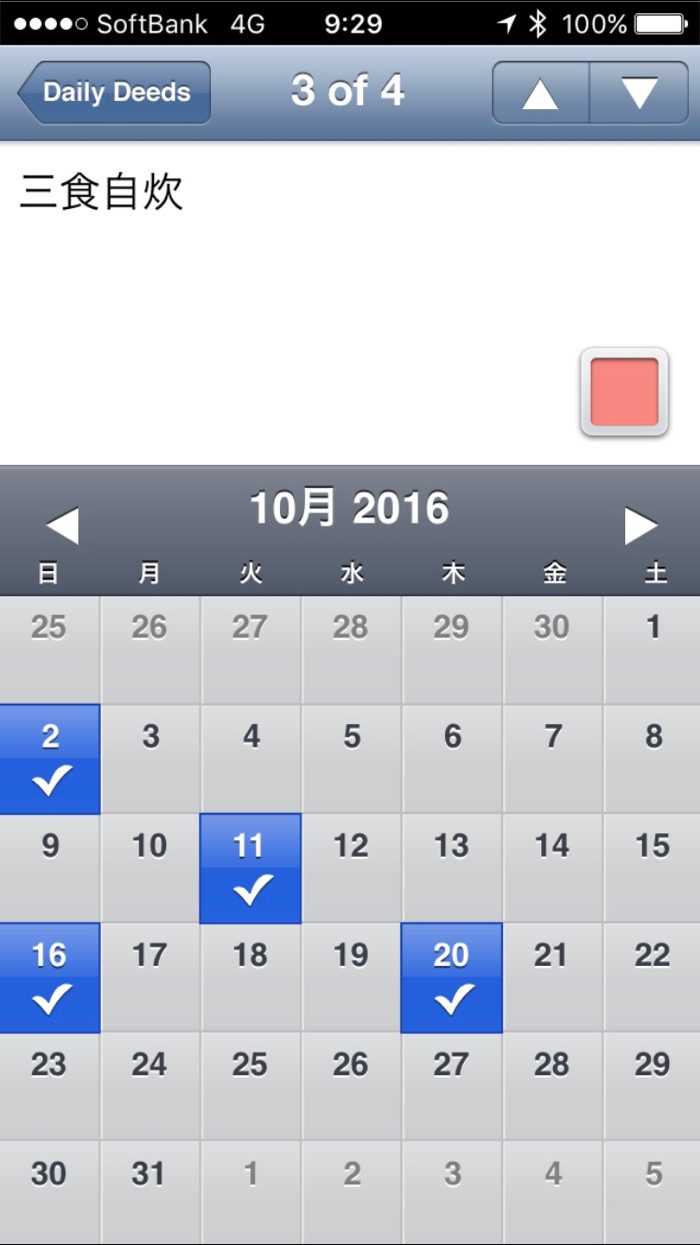Show the next month in the calendar
Screen dimensions: 700x1245
pyautogui.click(x=640, y=525)
